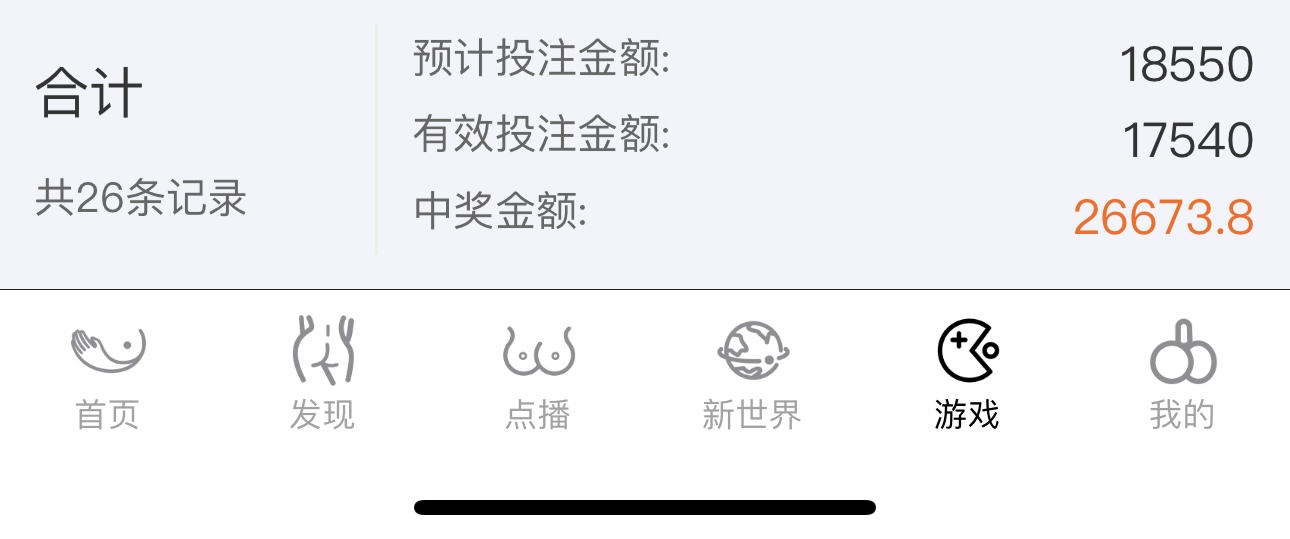Go to the 点播 tab
The height and width of the screenshot is (539, 1290).
(x=537, y=373)
